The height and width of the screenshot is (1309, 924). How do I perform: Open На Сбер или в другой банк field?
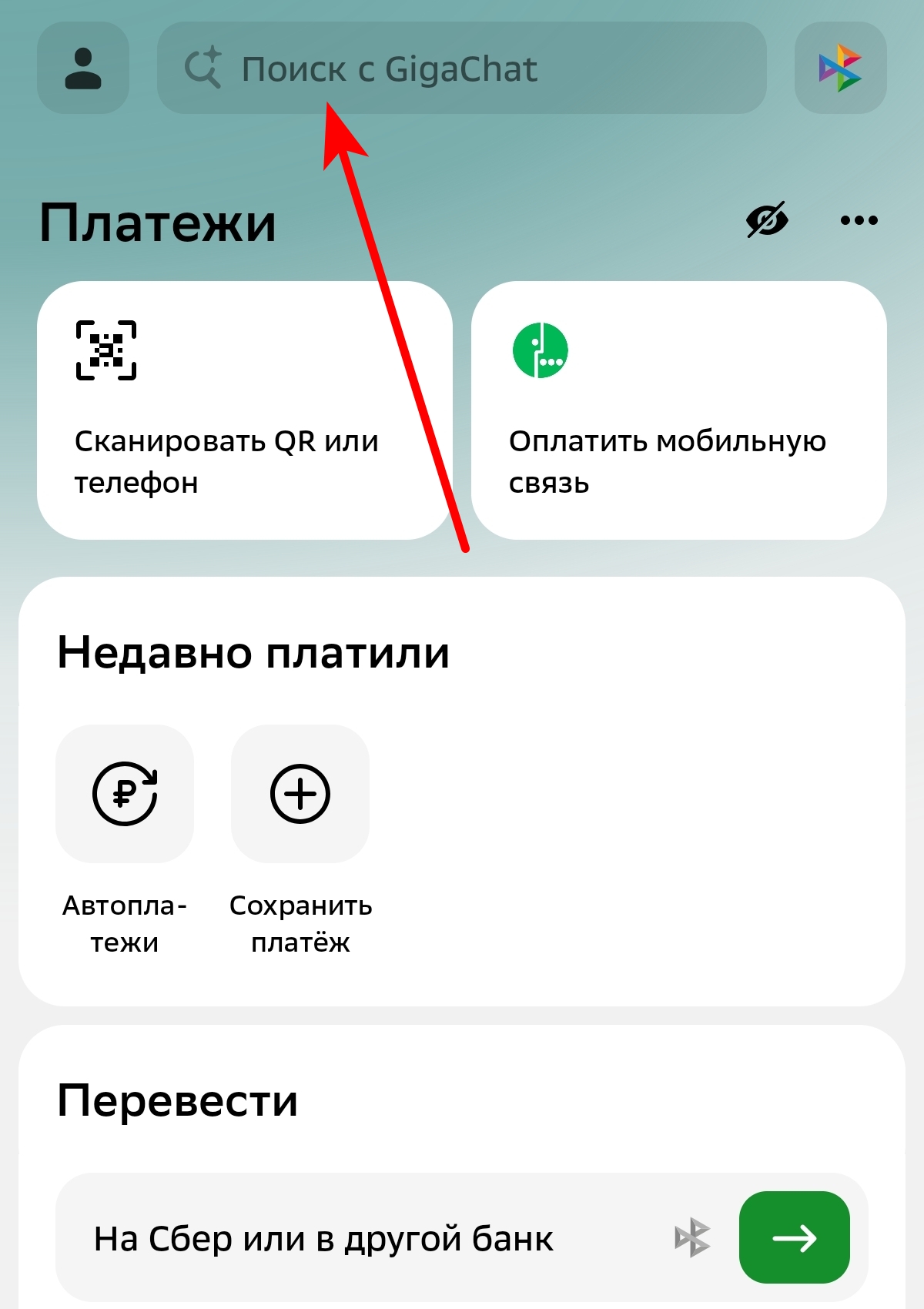click(x=370, y=1239)
